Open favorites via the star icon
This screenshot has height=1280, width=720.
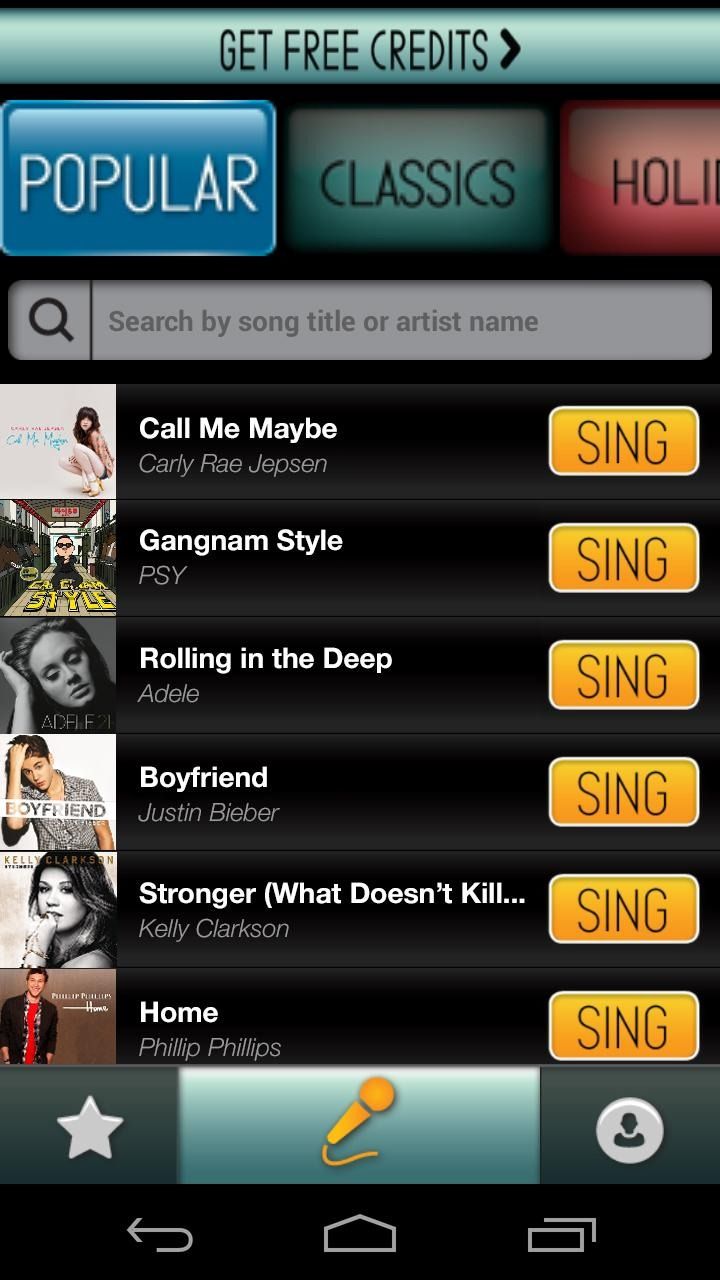(x=88, y=1125)
